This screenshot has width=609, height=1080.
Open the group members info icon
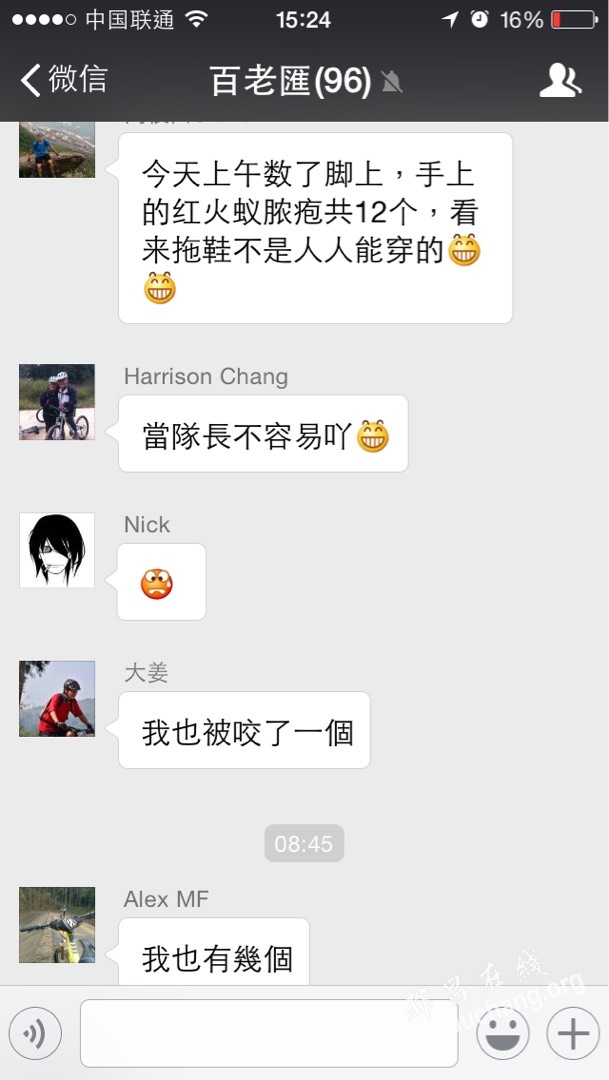(x=560, y=81)
